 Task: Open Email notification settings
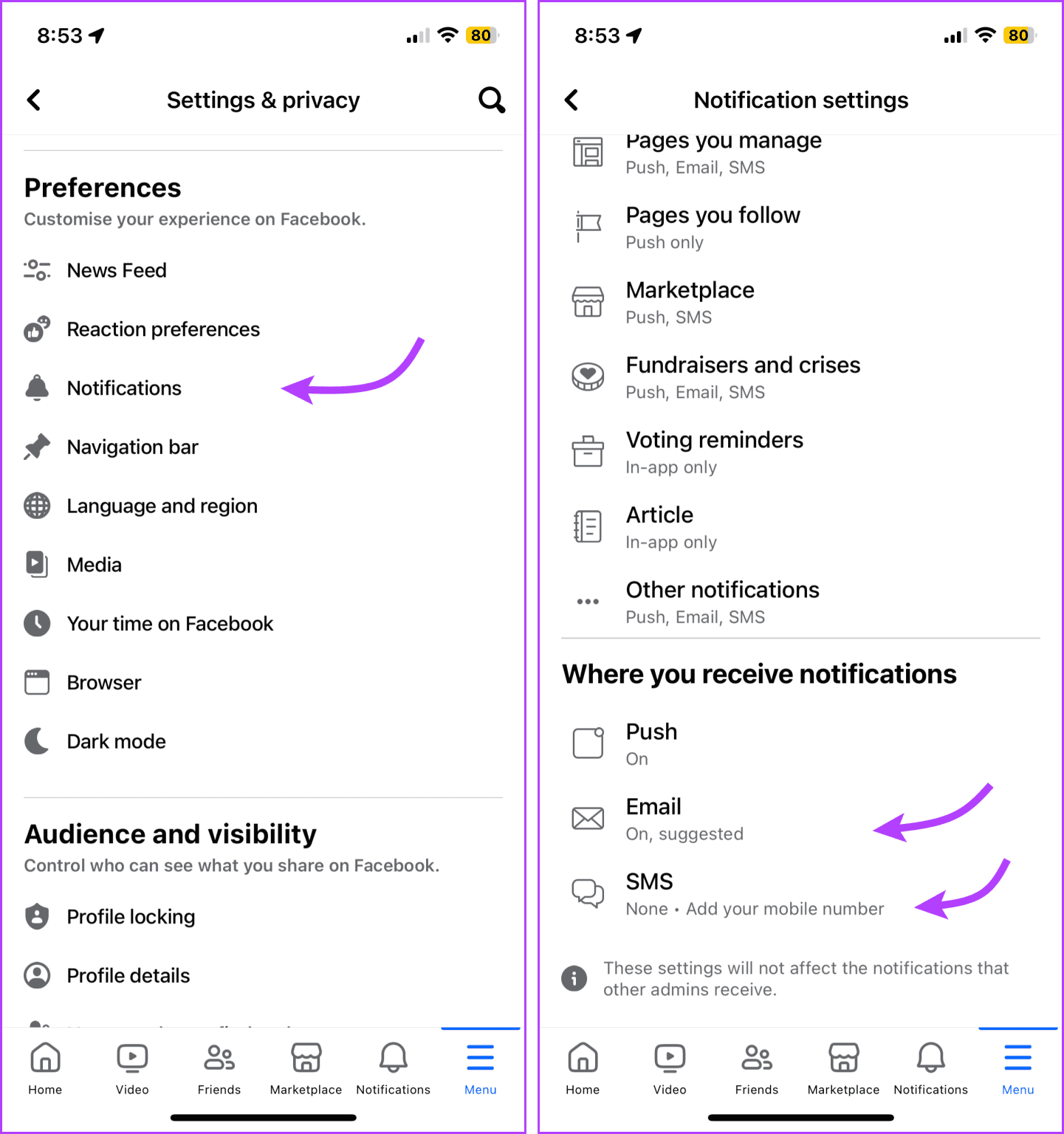tap(653, 817)
